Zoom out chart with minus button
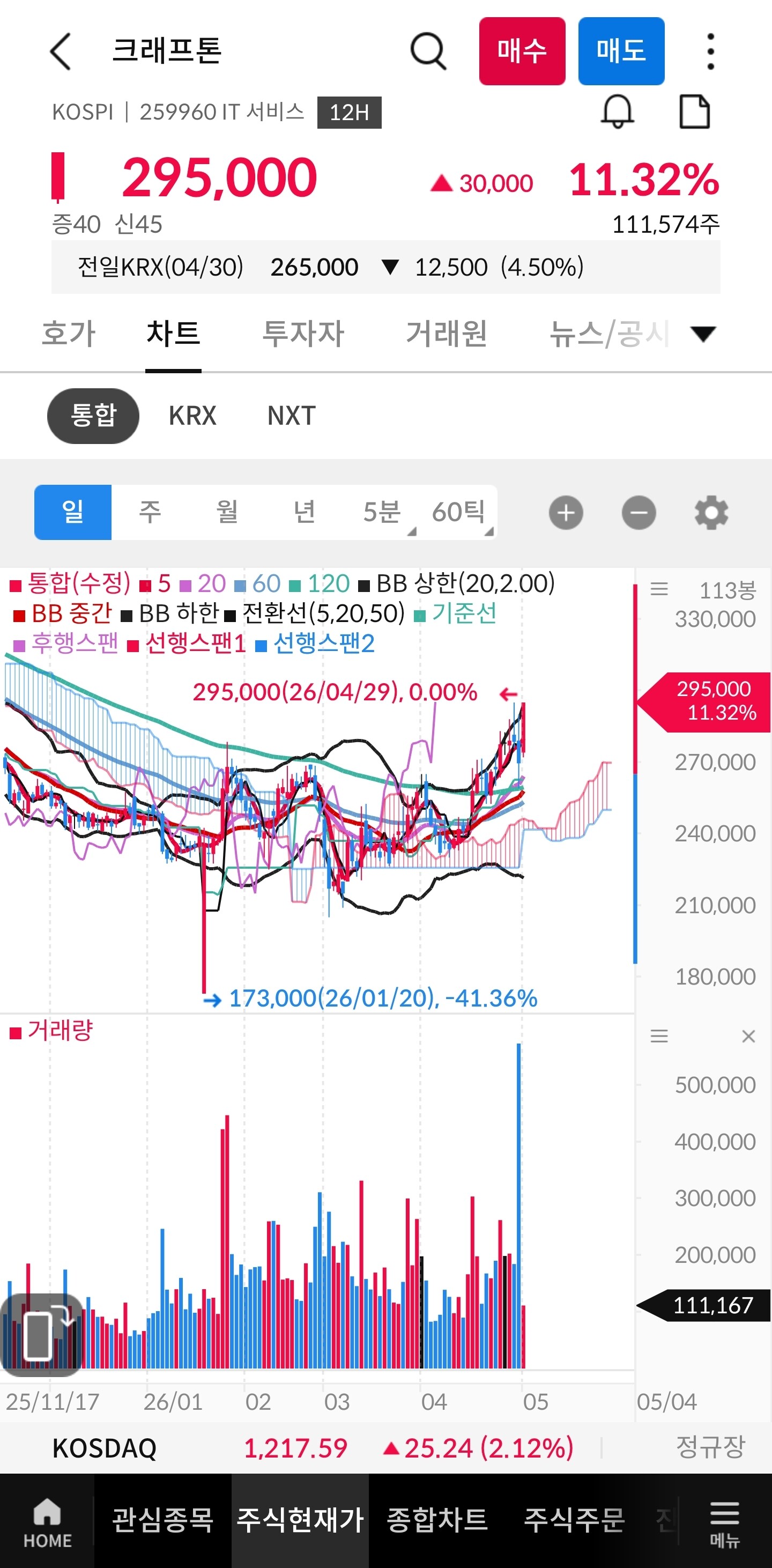The height and width of the screenshot is (1568, 772). (639, 513)
